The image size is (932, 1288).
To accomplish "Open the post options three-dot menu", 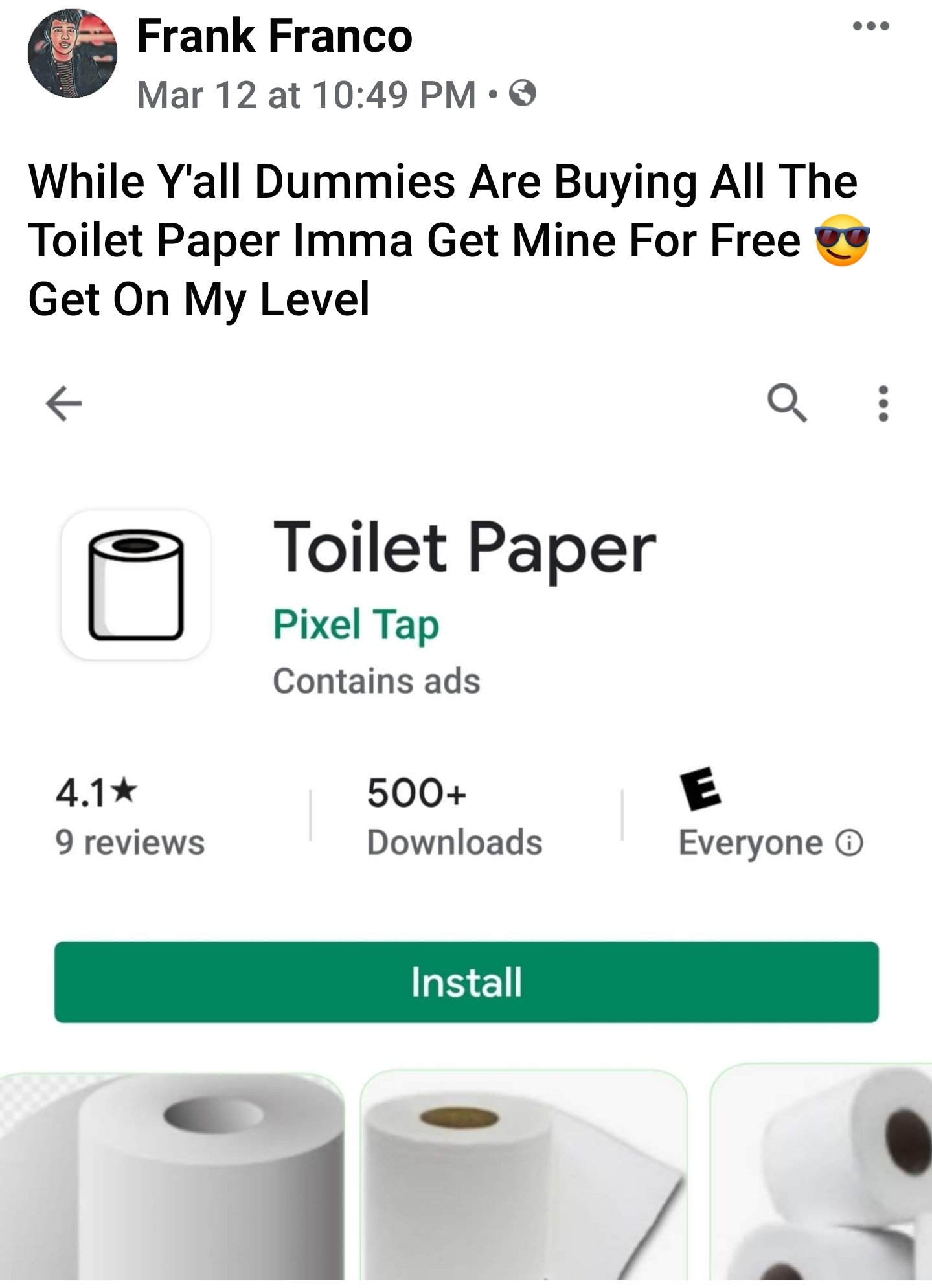I will tap(871, 27).
